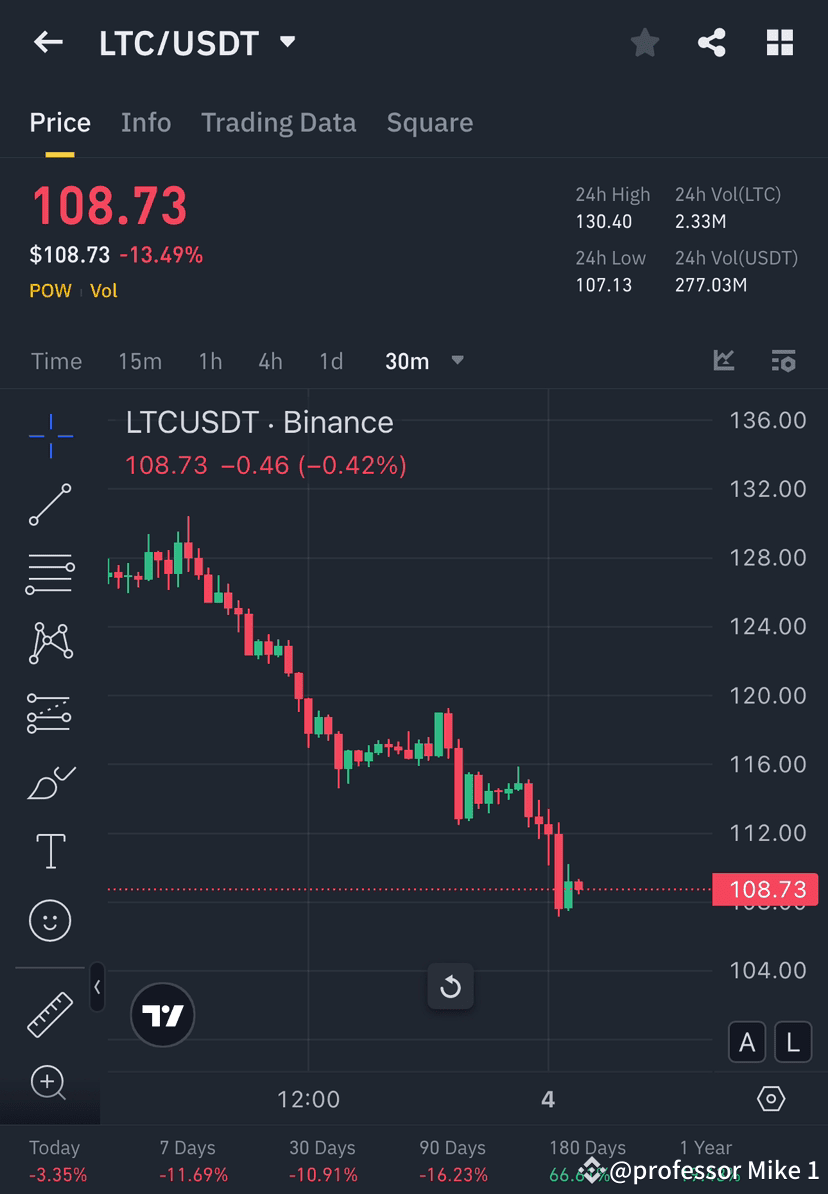
Task: Toggle LTC/USDT as a favorite star
Action: point(644,42)
